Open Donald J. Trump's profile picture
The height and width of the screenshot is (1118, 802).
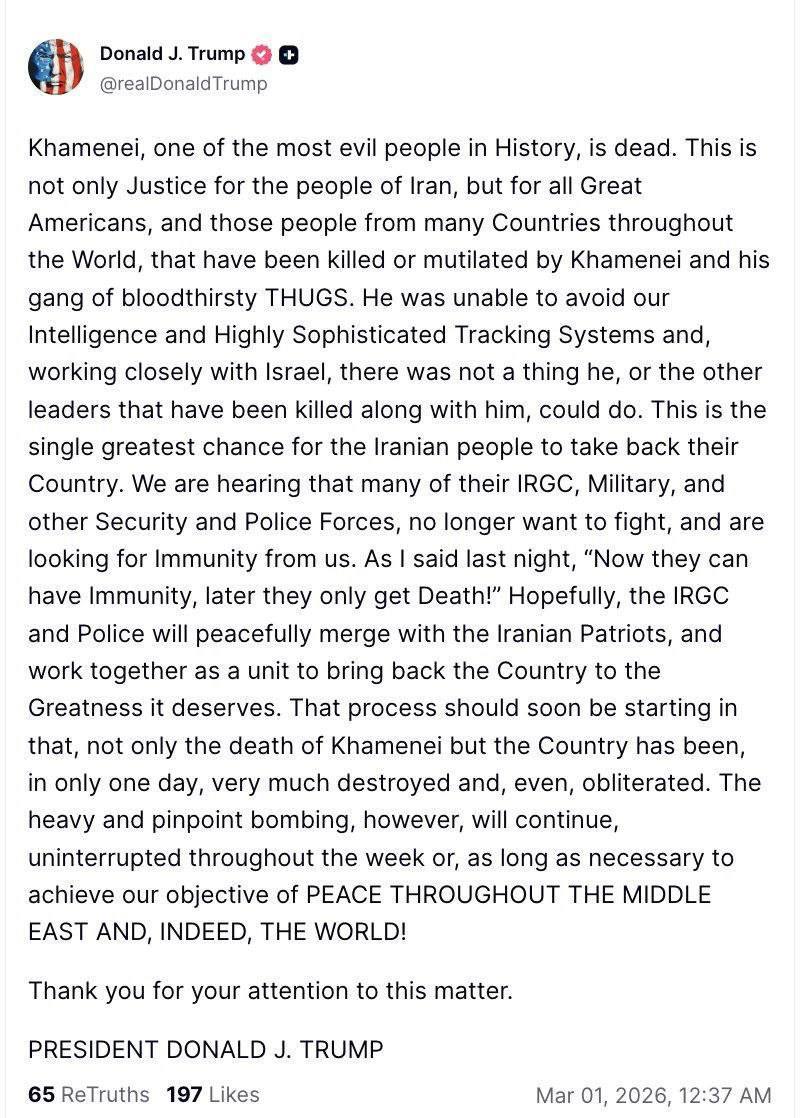point(56,68)
